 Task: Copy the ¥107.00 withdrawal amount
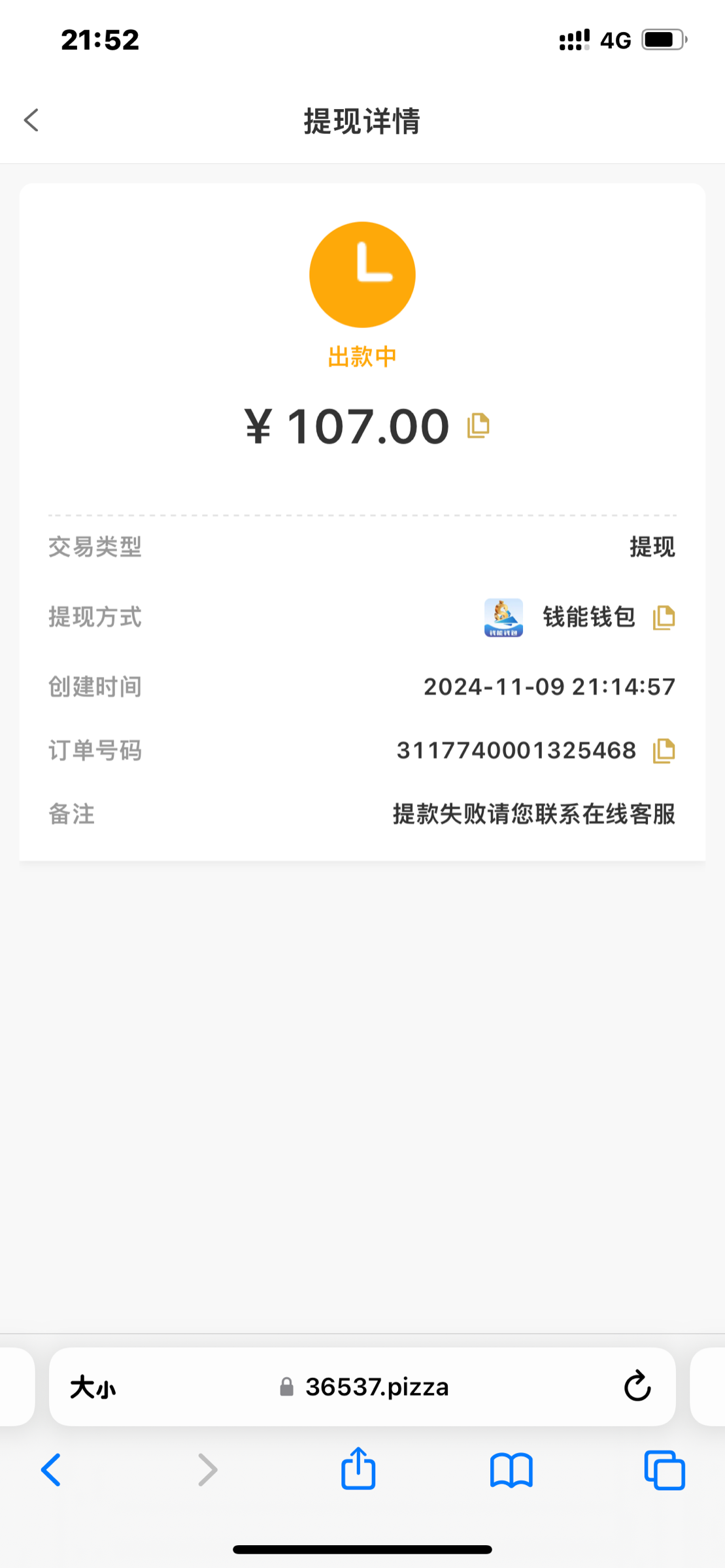(x=478, y=426)
